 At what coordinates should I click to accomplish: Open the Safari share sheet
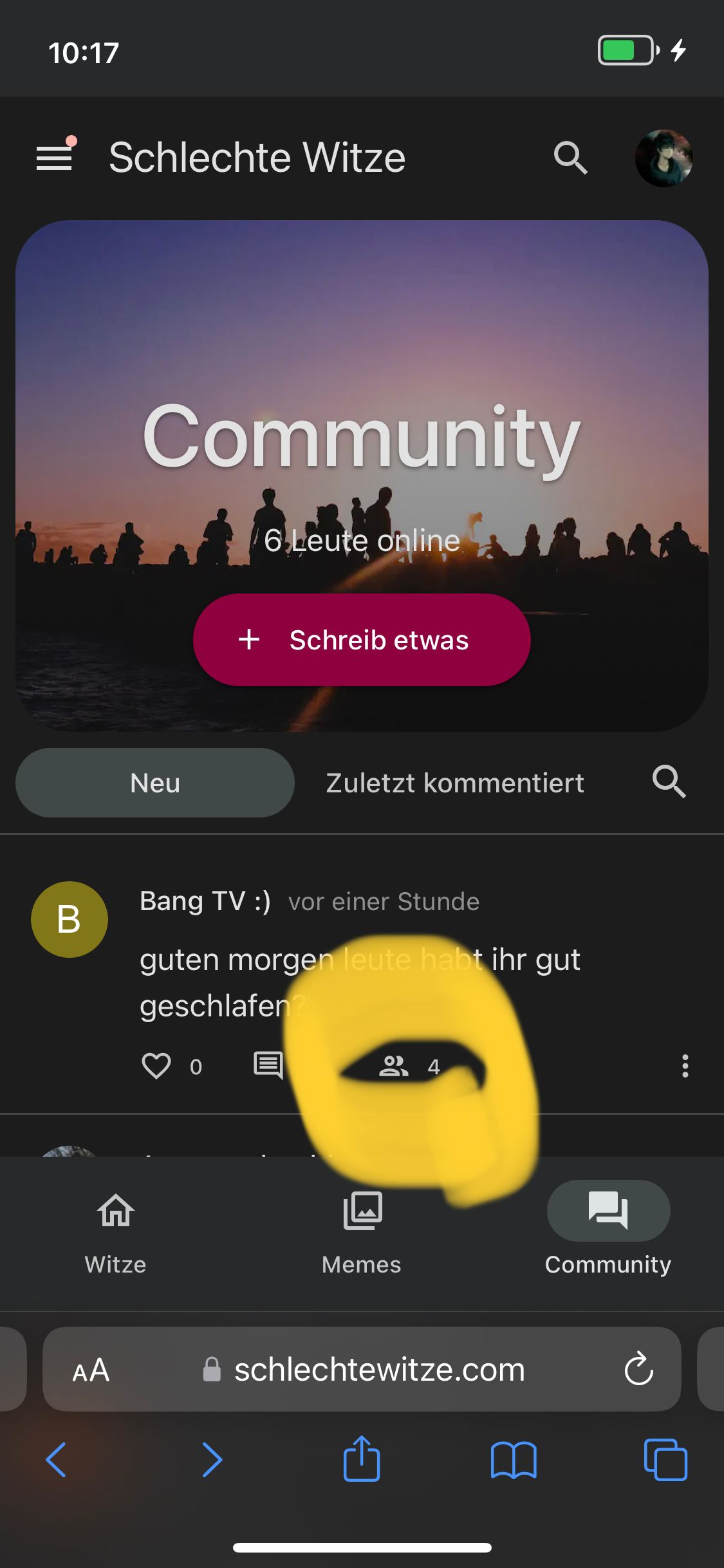pos(362,1459)
